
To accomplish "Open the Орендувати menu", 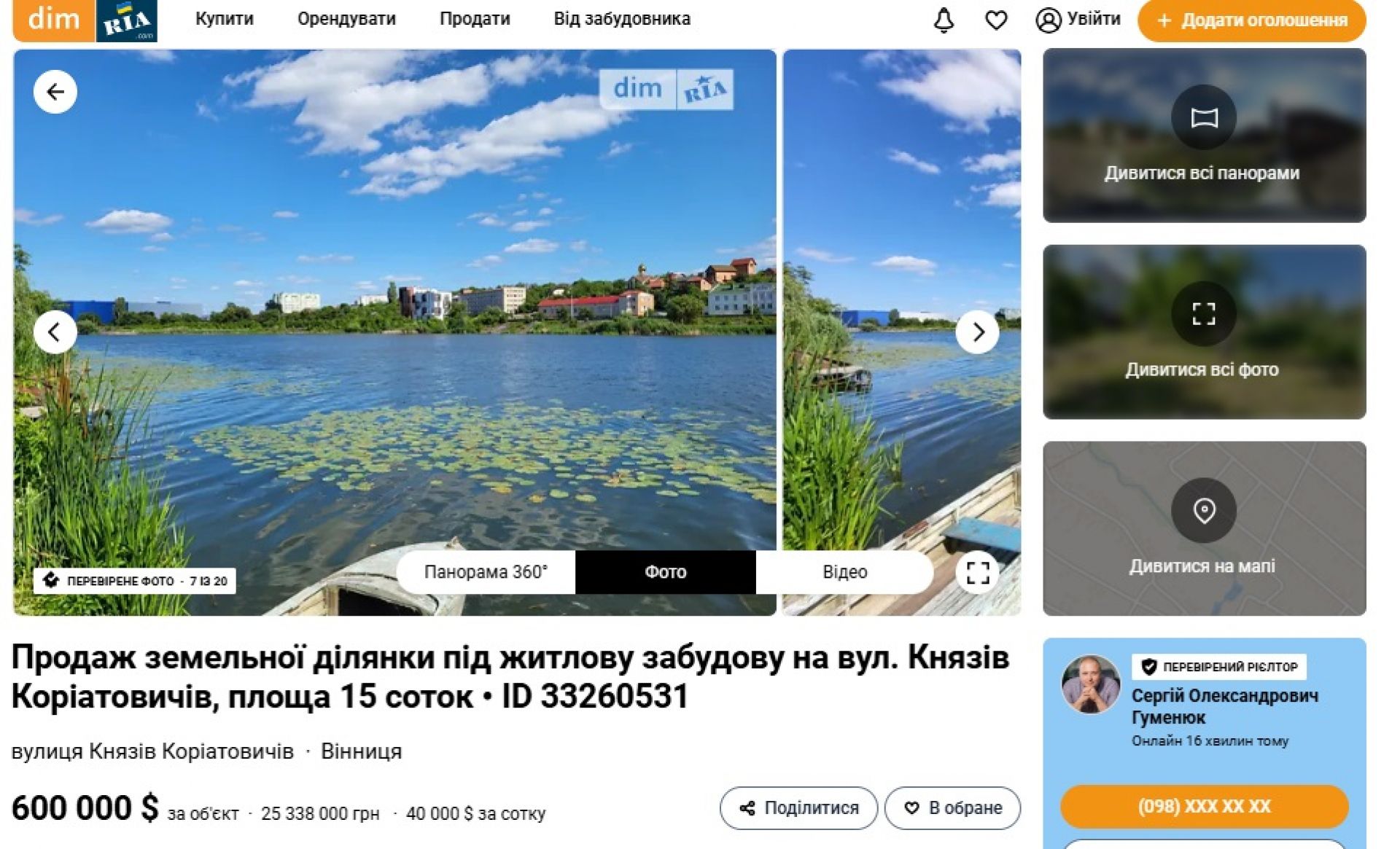I will click(346, 19).
